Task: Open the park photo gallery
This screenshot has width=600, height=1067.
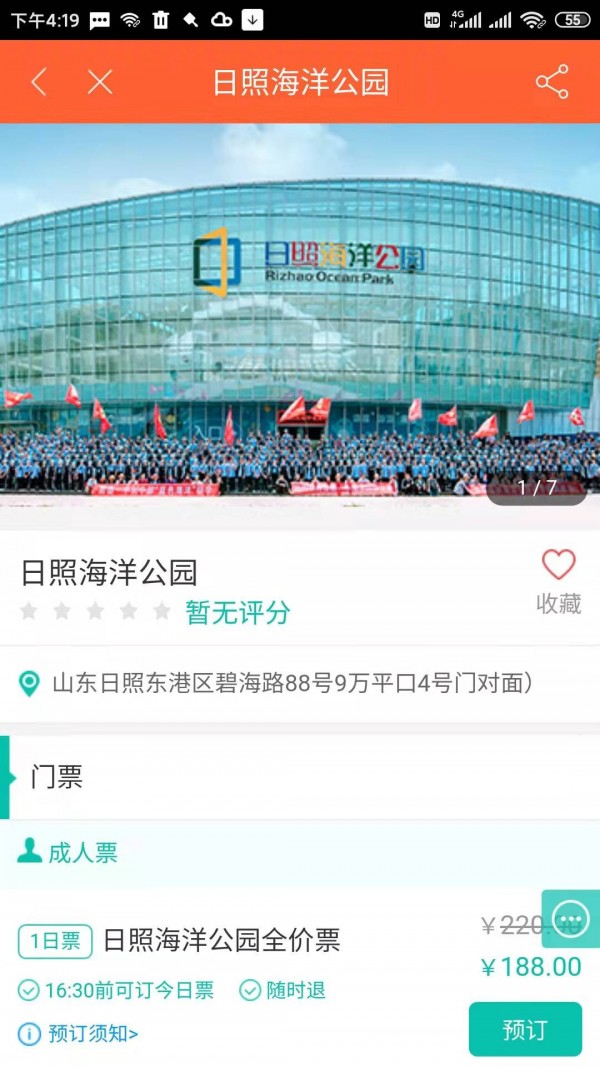Action: (300, 320)
